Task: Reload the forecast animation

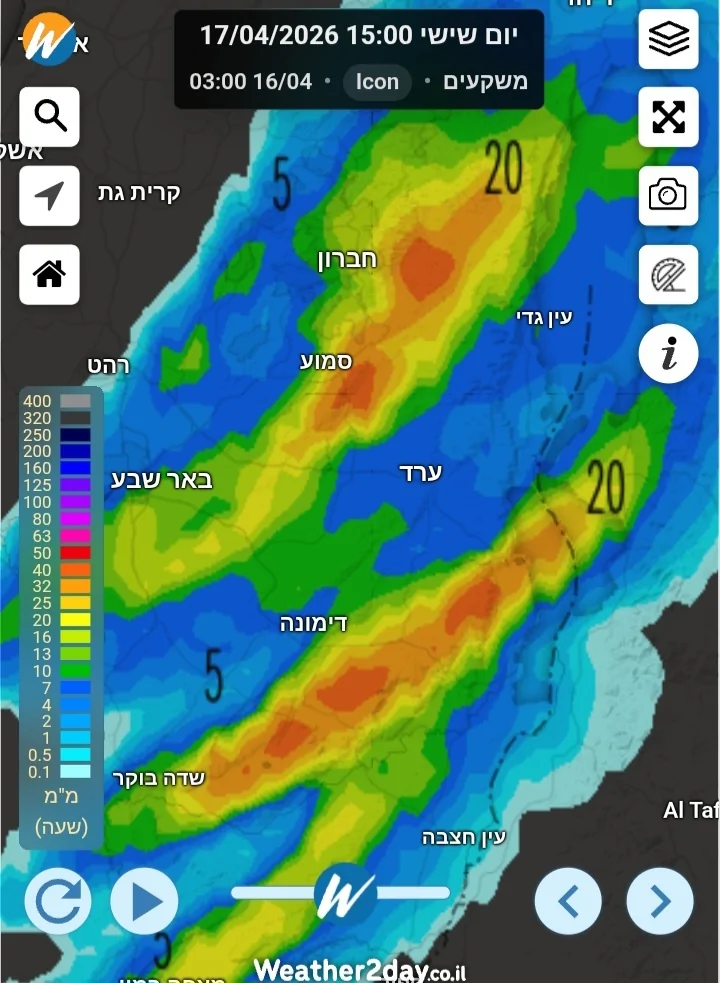Action: pos(58,901)
